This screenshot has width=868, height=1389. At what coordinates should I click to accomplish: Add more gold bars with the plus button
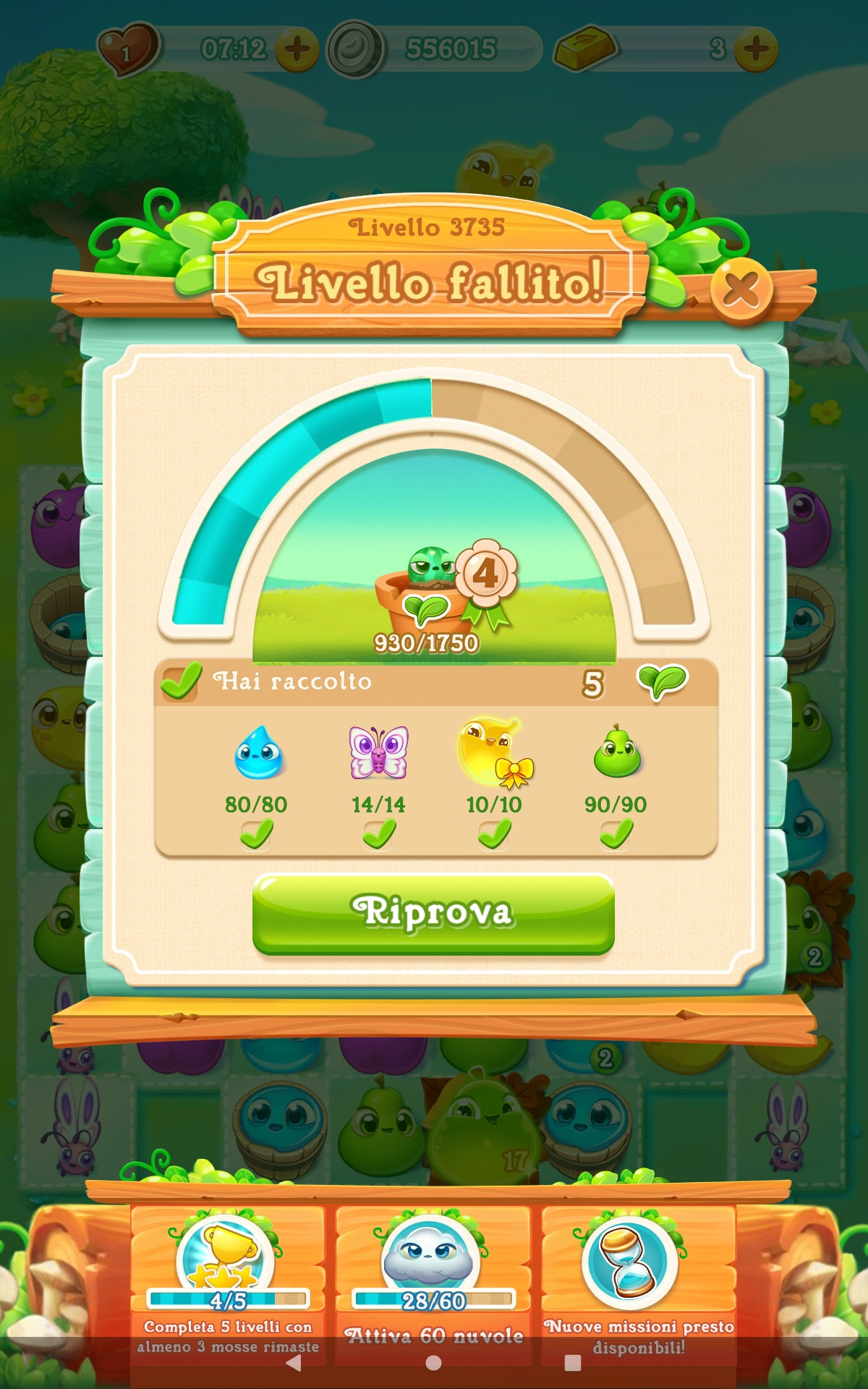(x=756, y=49)
